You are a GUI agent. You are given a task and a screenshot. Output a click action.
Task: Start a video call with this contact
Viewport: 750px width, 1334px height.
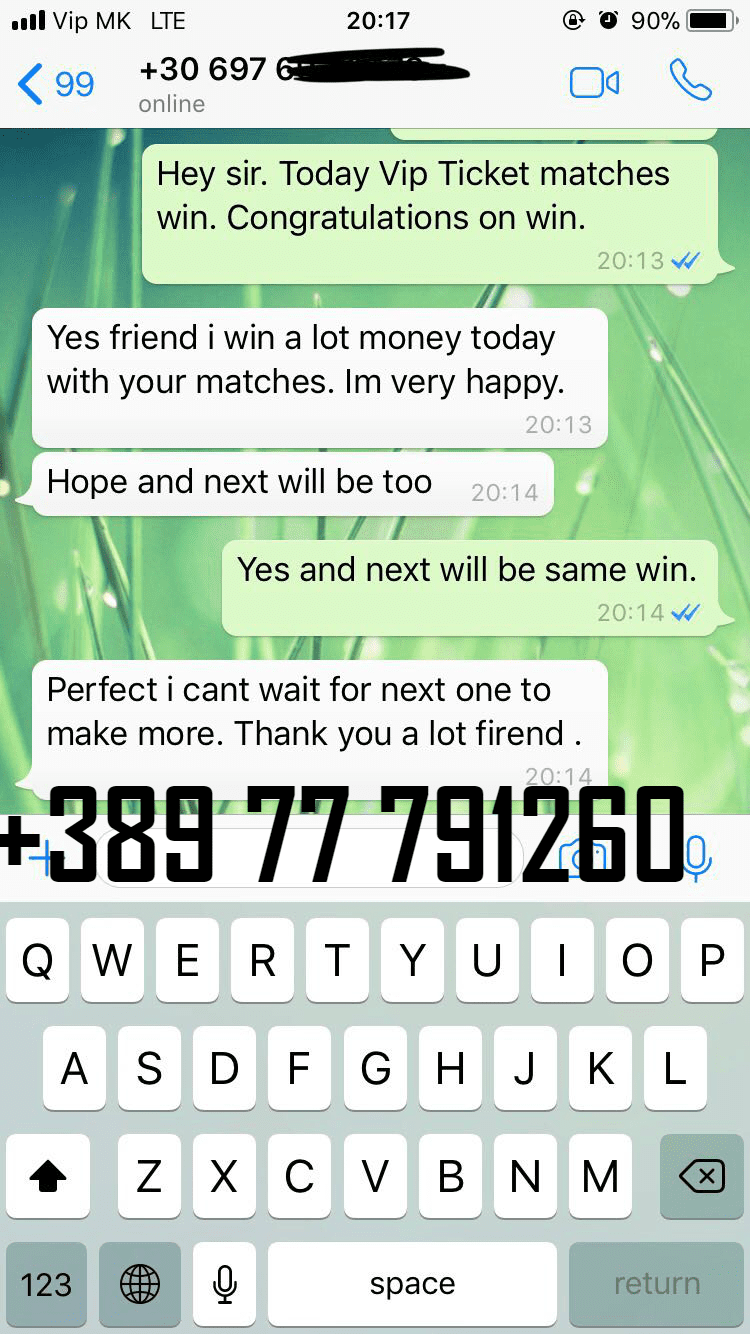(x=594, y=83)
